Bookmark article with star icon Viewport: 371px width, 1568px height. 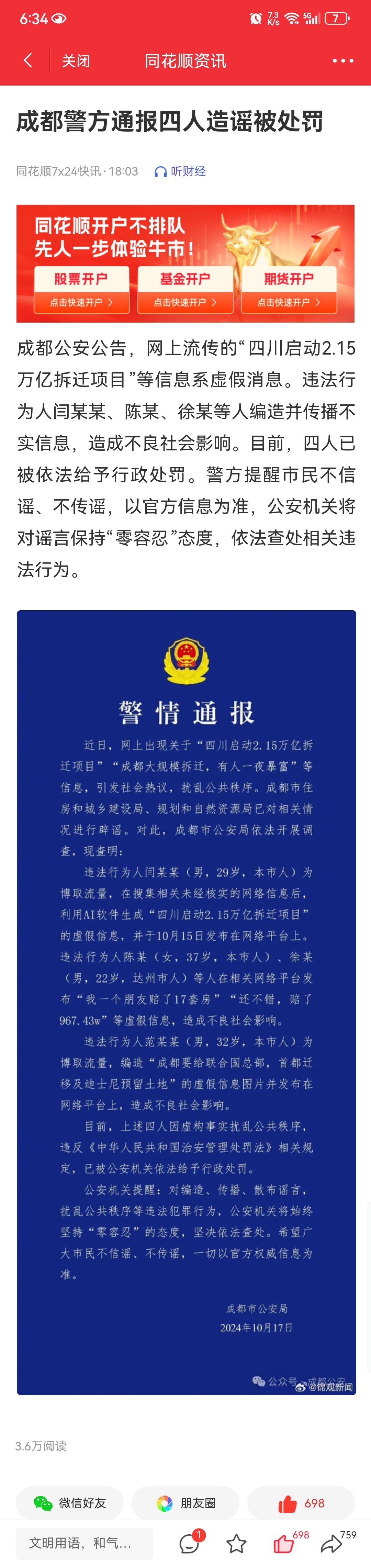tap(236, 1543)
